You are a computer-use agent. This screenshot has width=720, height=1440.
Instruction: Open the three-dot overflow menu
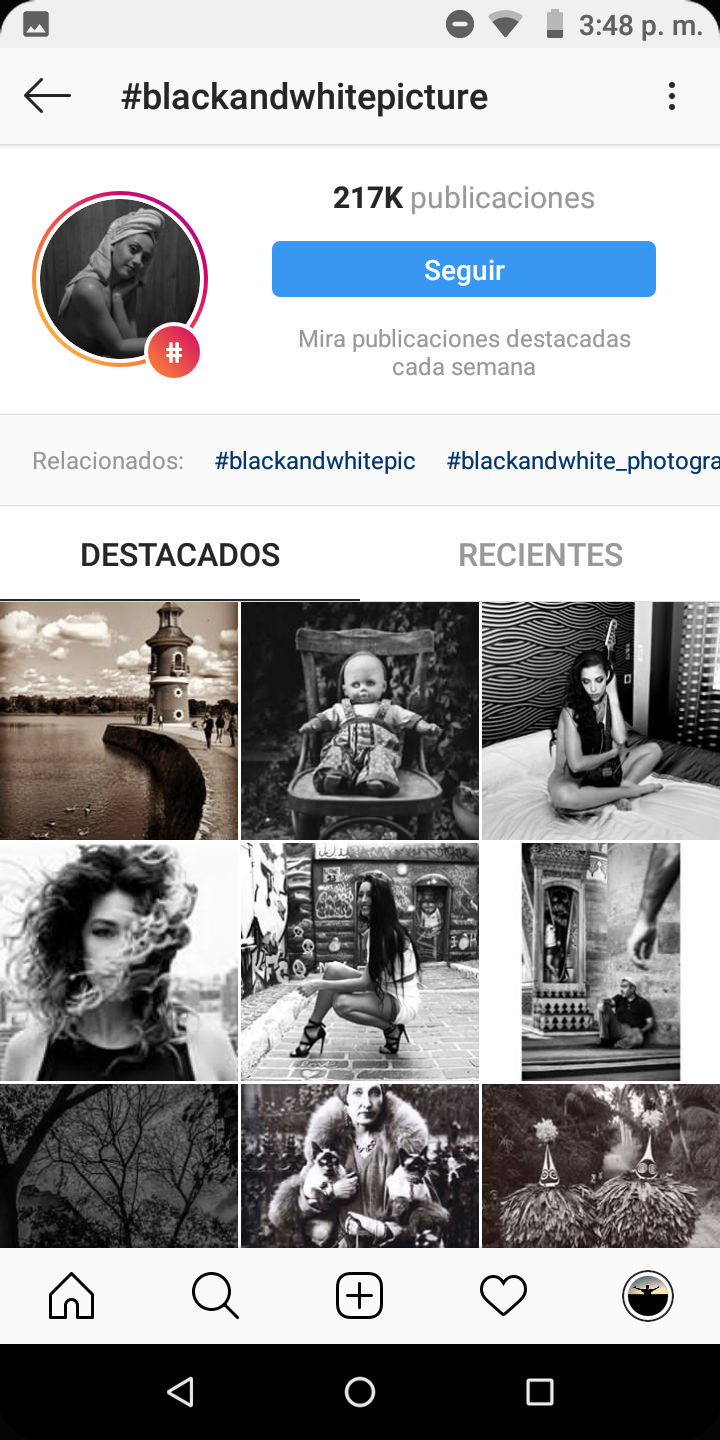point(671,97)
